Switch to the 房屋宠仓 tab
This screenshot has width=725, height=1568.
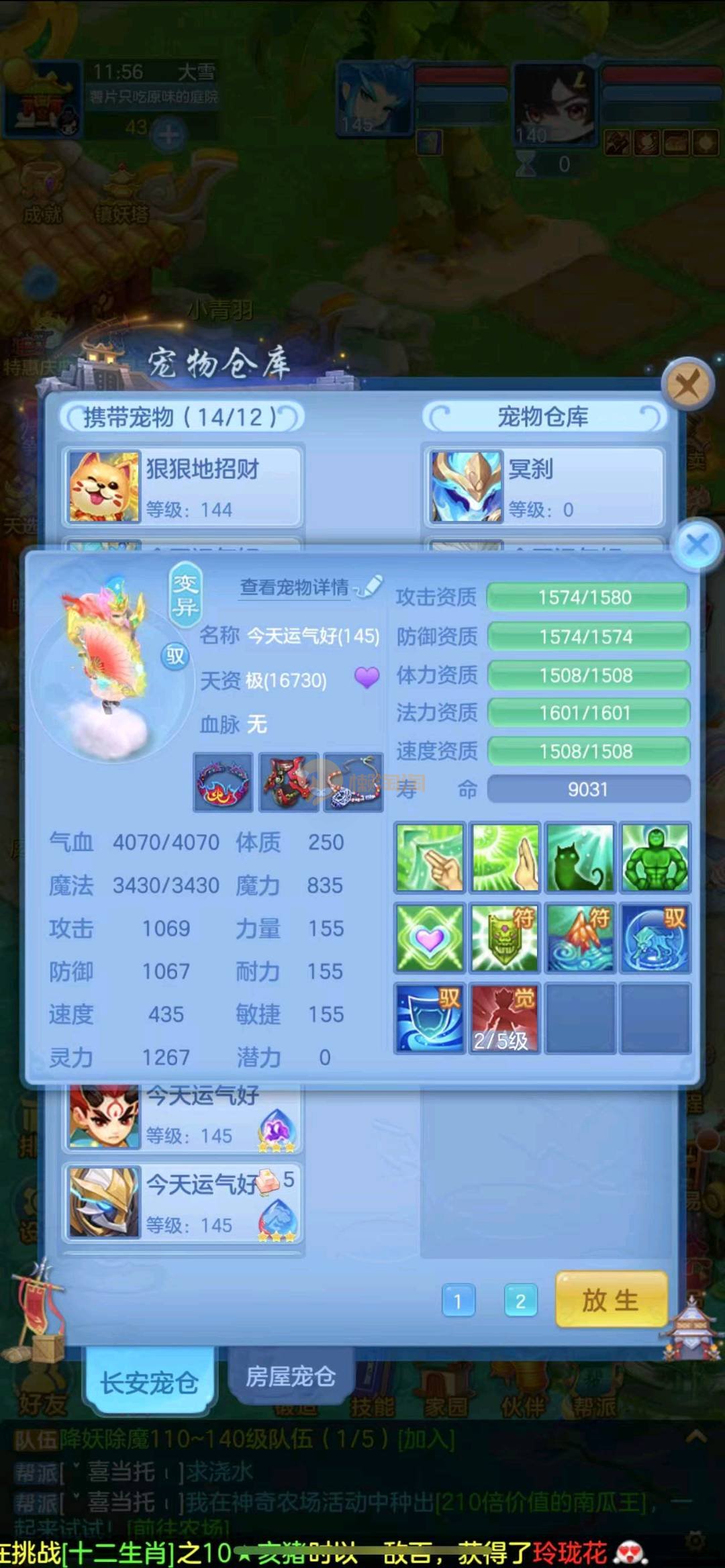click(290, 1377)
